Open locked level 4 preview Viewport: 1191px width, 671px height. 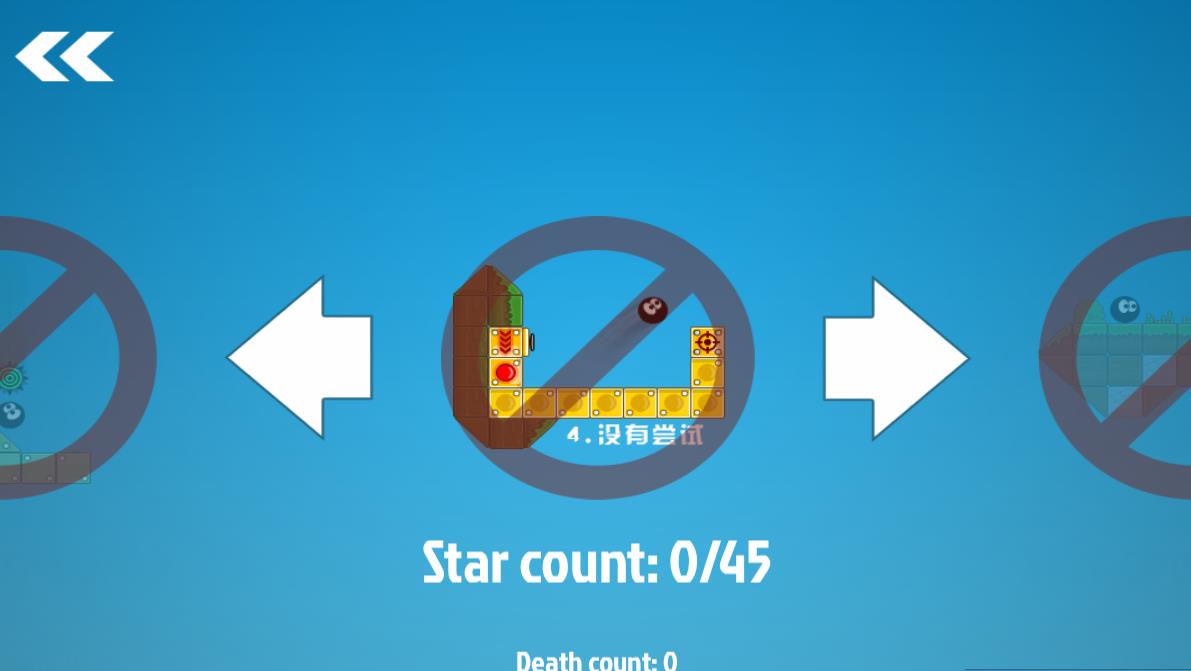[x=596, y=358]
